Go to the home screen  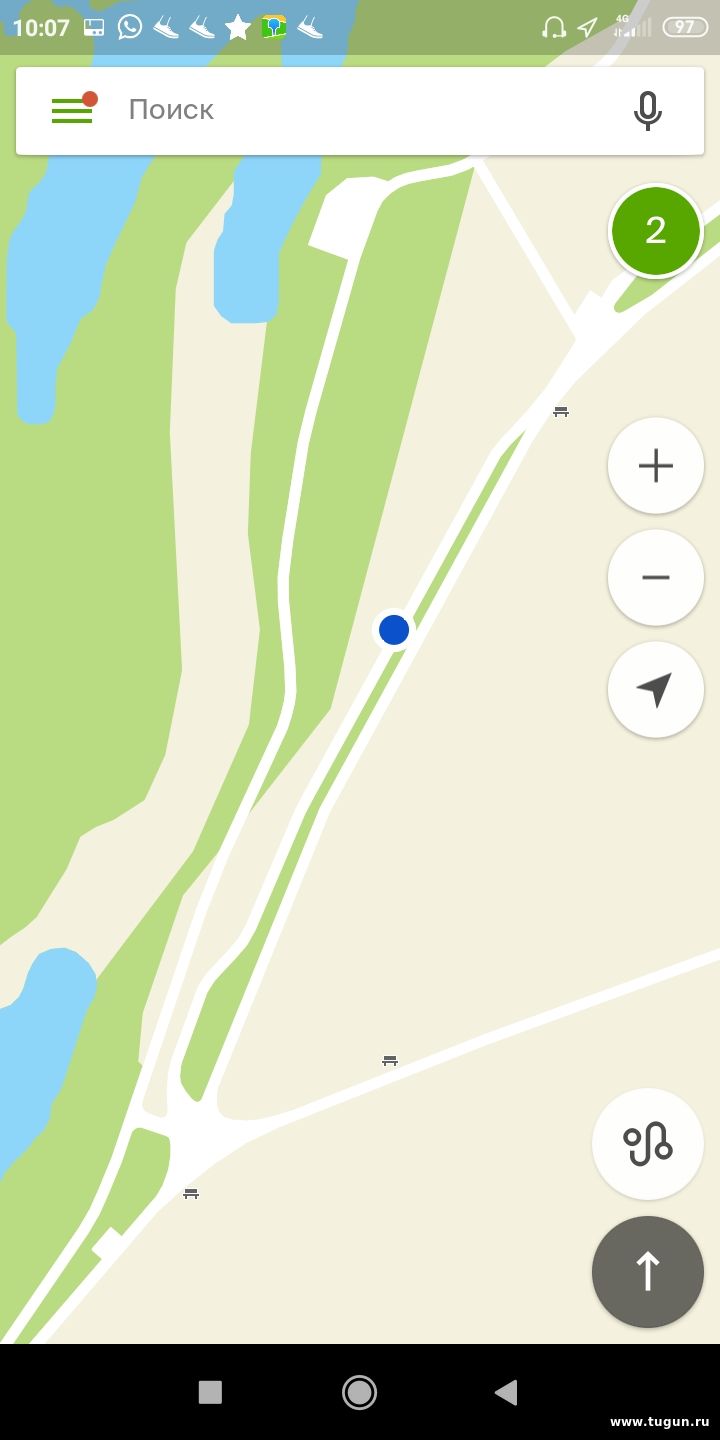click(x=359, y=1392)
